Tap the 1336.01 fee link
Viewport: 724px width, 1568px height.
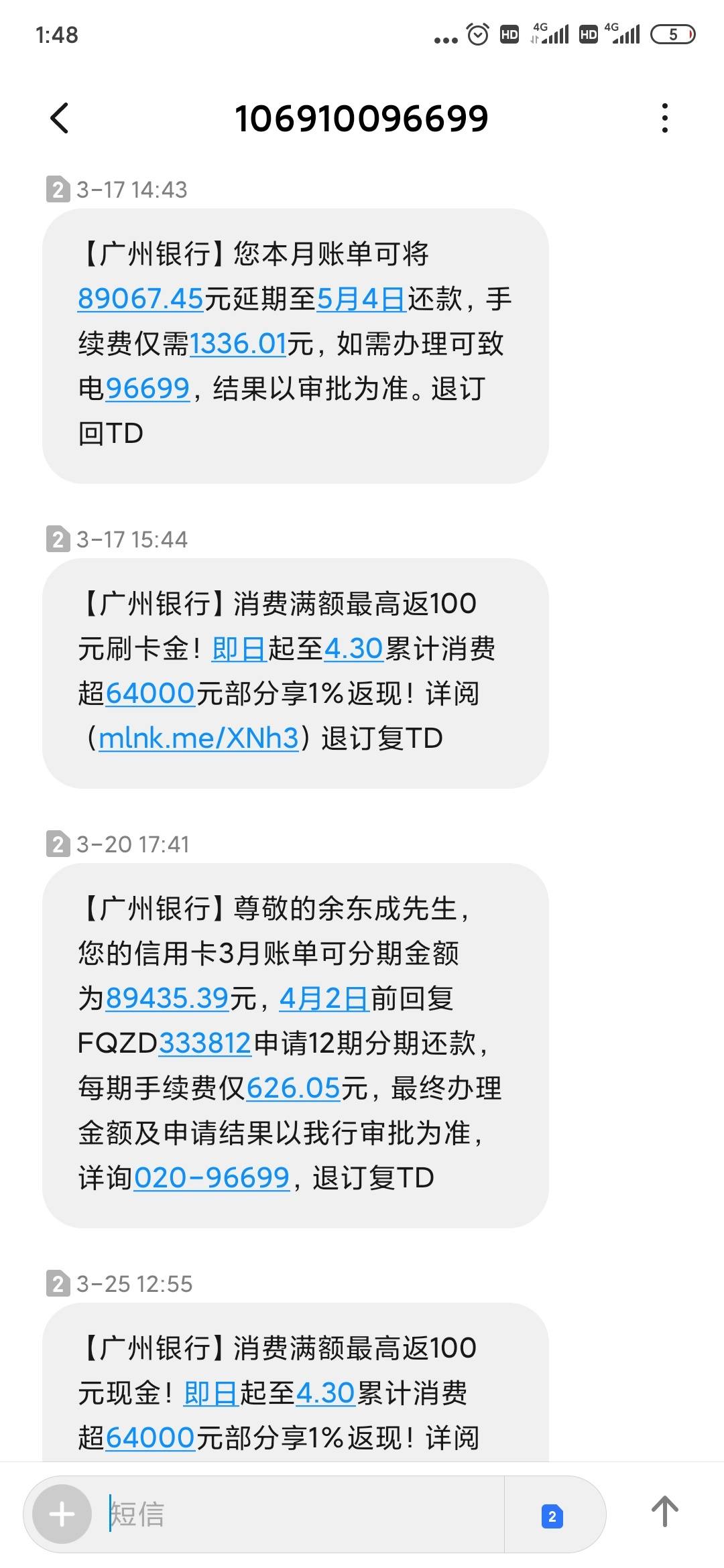coord(238,344)
